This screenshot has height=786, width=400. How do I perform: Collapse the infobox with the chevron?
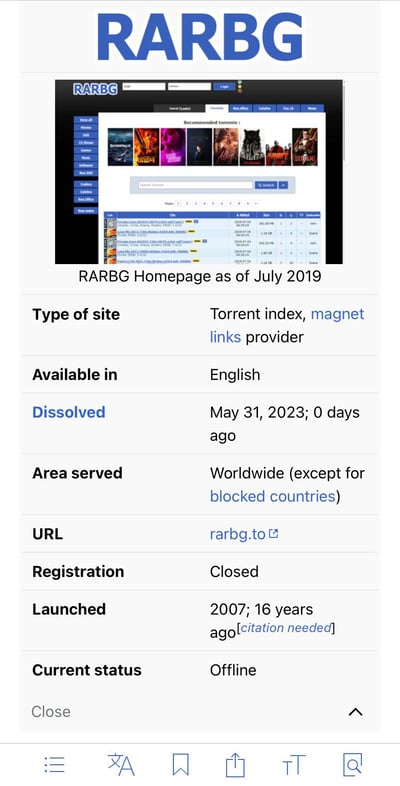tap(355, 712)
